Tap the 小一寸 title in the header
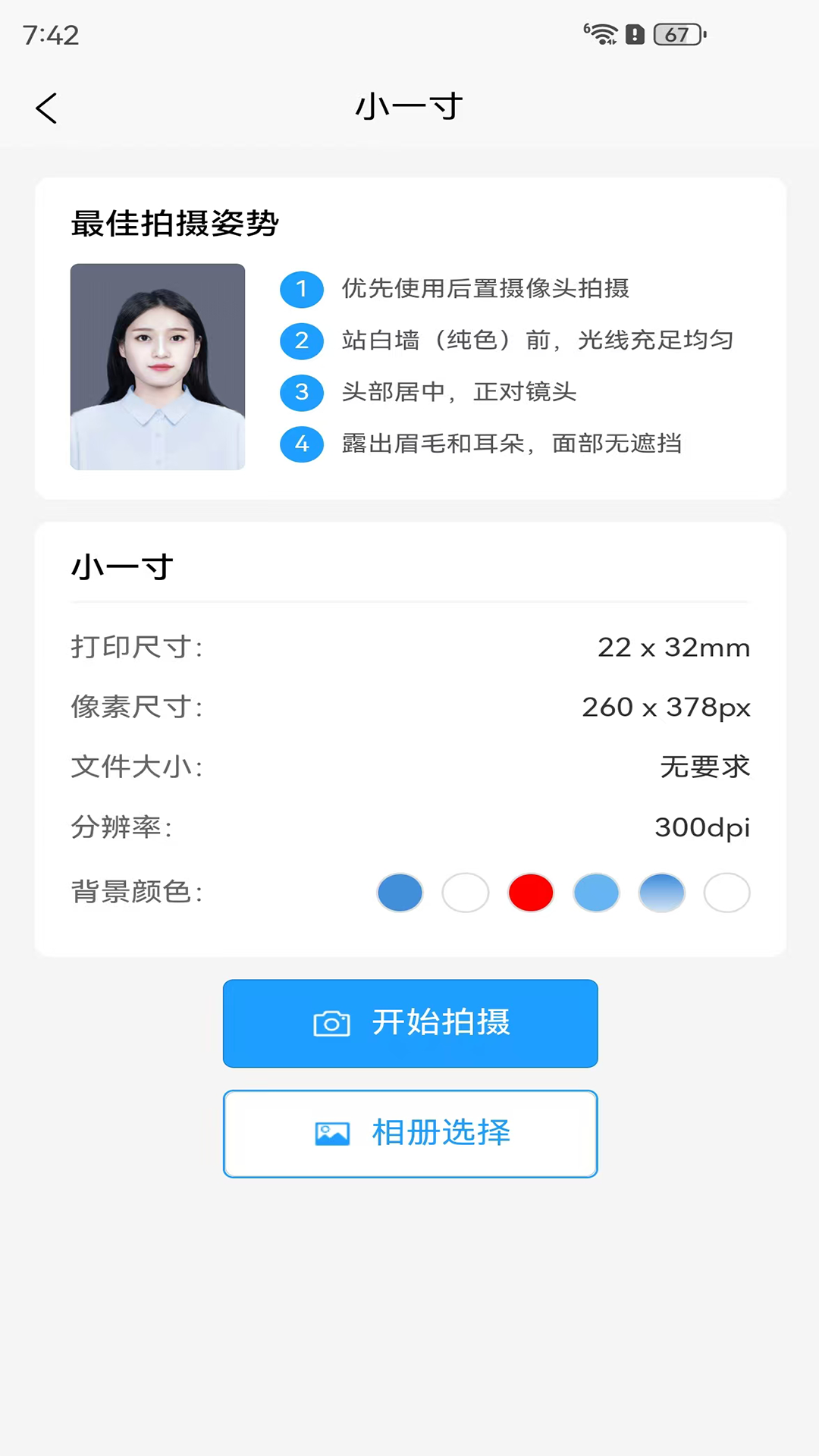This screenshot has height=1456, width=819. pos(409,106)
